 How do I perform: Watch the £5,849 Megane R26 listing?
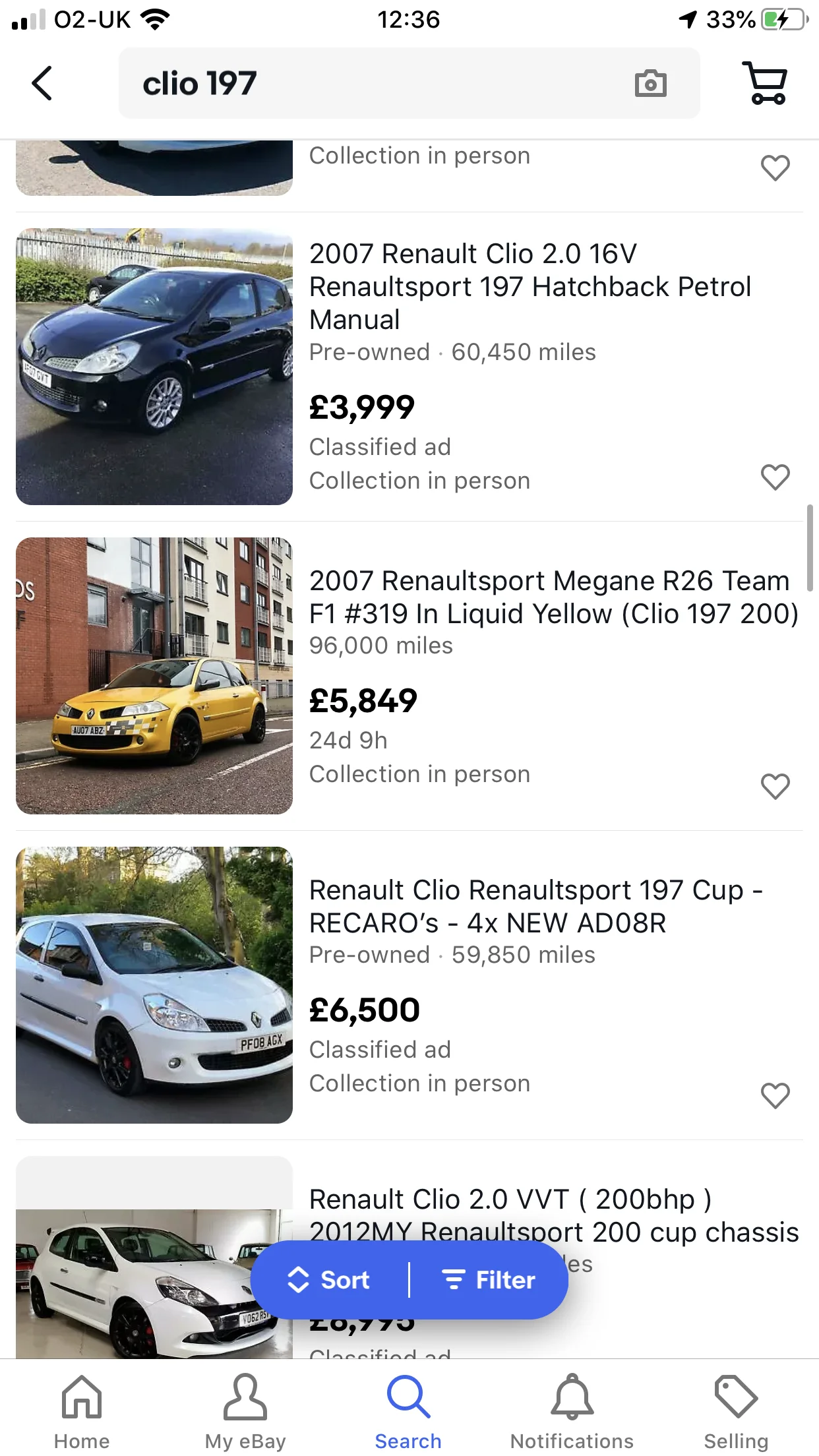click(775, 786)
